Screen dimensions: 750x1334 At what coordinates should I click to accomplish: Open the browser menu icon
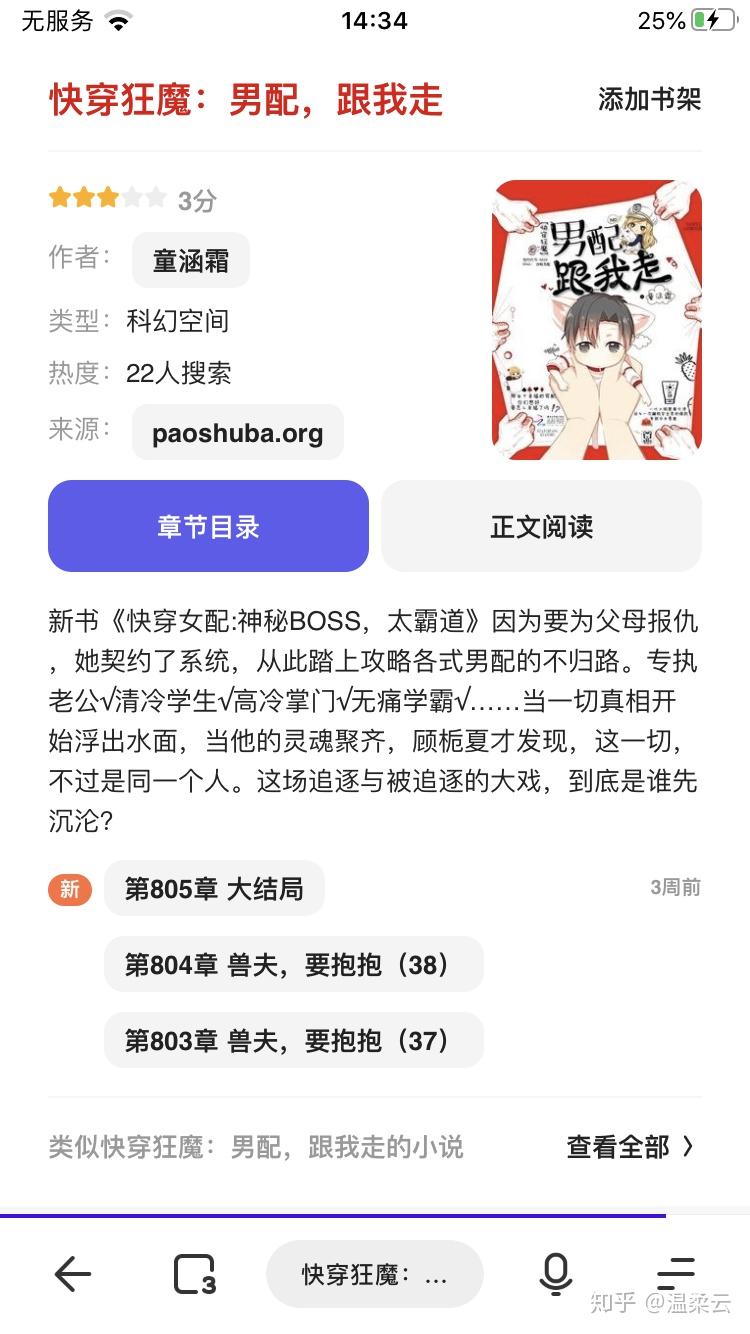676,1274
